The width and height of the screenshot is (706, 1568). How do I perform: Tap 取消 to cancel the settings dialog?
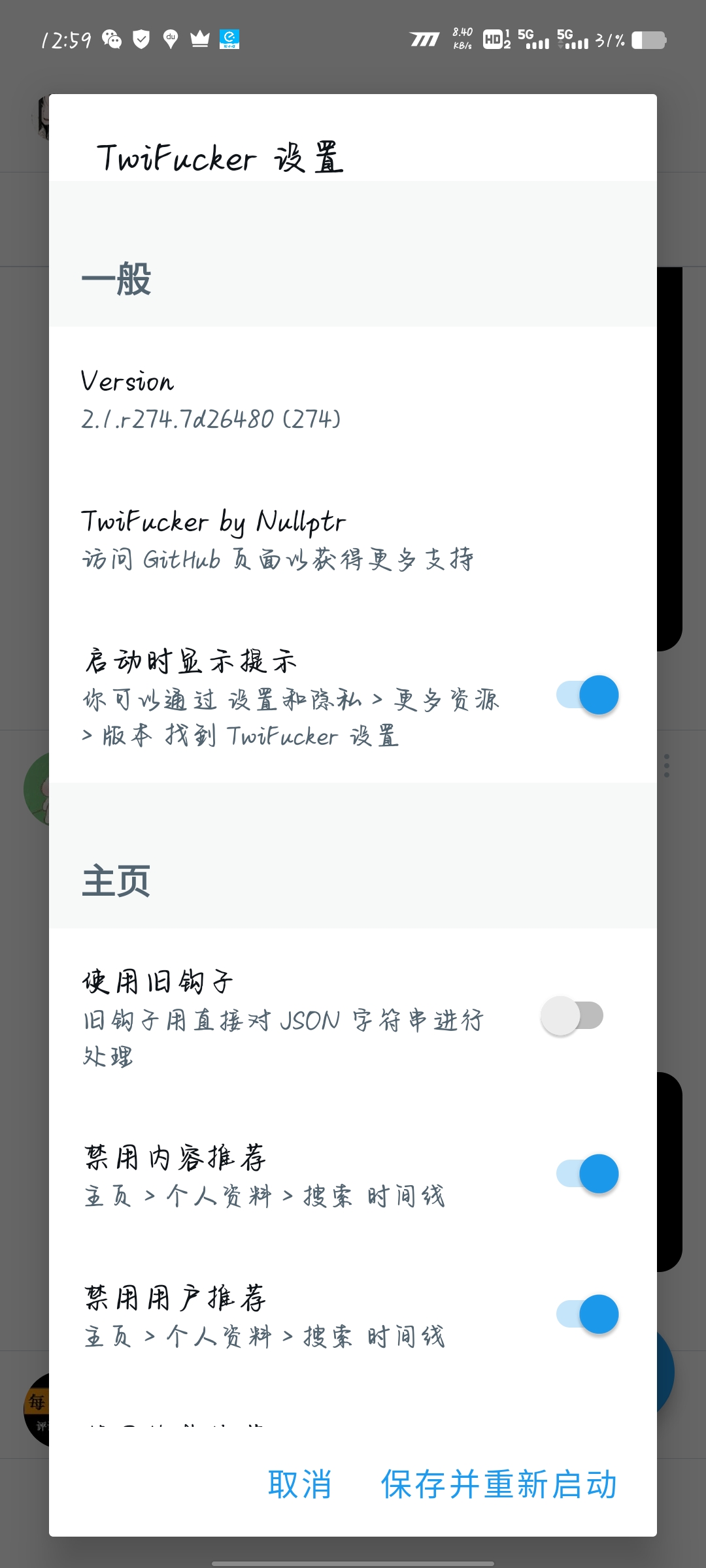pos(300,1484)
